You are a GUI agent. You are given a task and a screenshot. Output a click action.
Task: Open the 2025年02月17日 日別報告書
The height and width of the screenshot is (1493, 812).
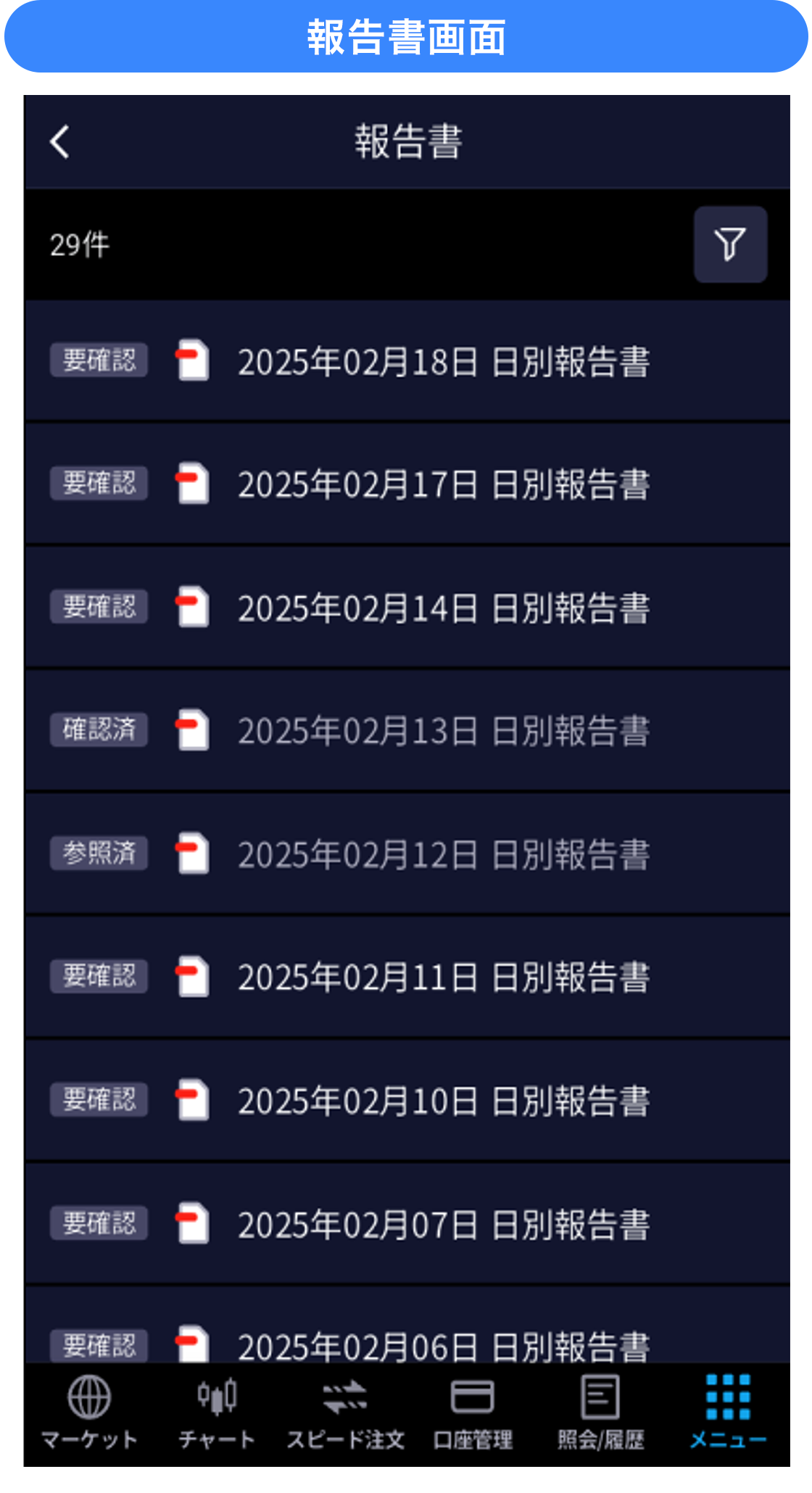pyautogui.click(x=407, y=484)
